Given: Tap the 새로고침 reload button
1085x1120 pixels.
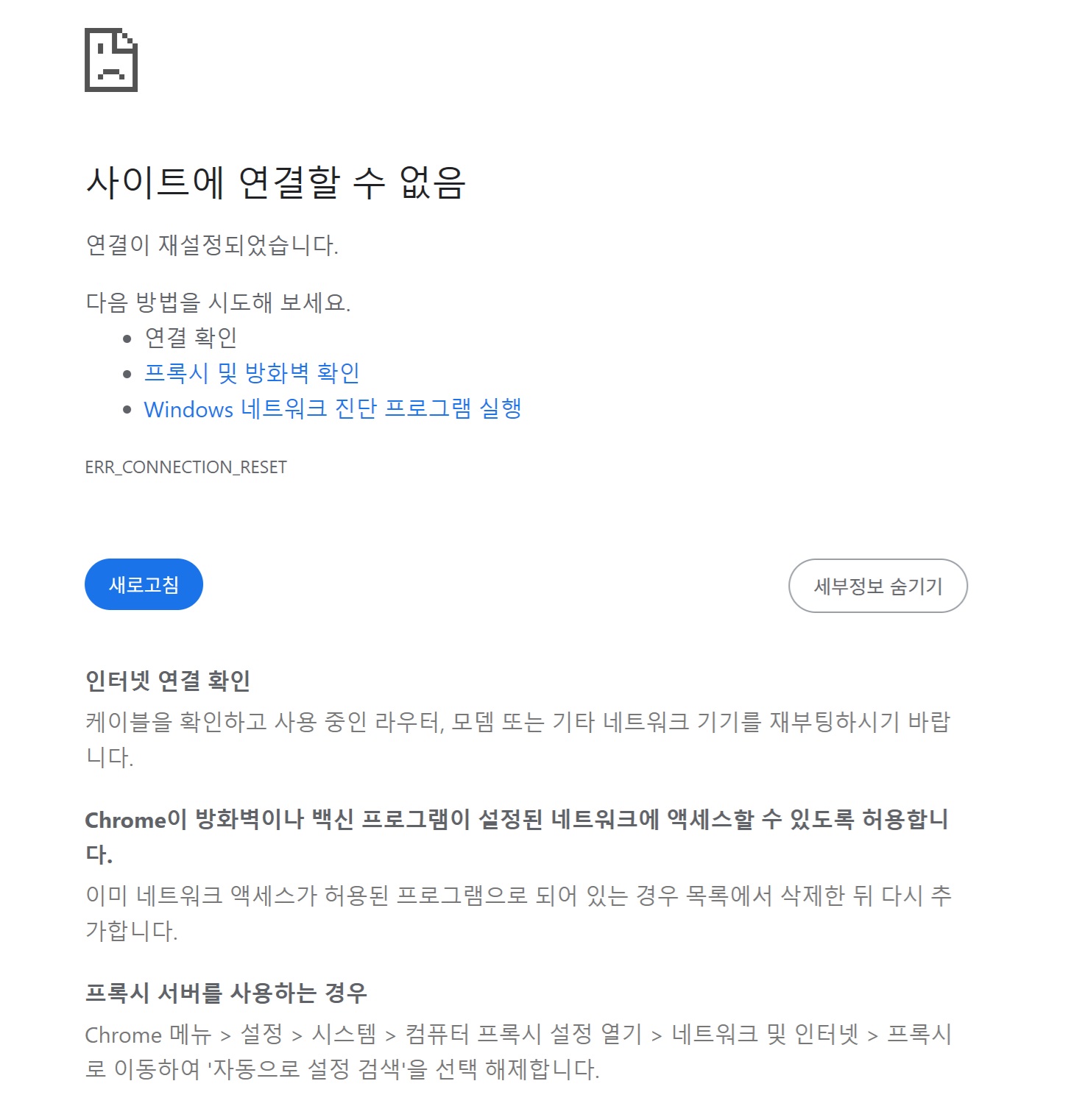Looking at the screenshot, I should click(x=144, y=584).
